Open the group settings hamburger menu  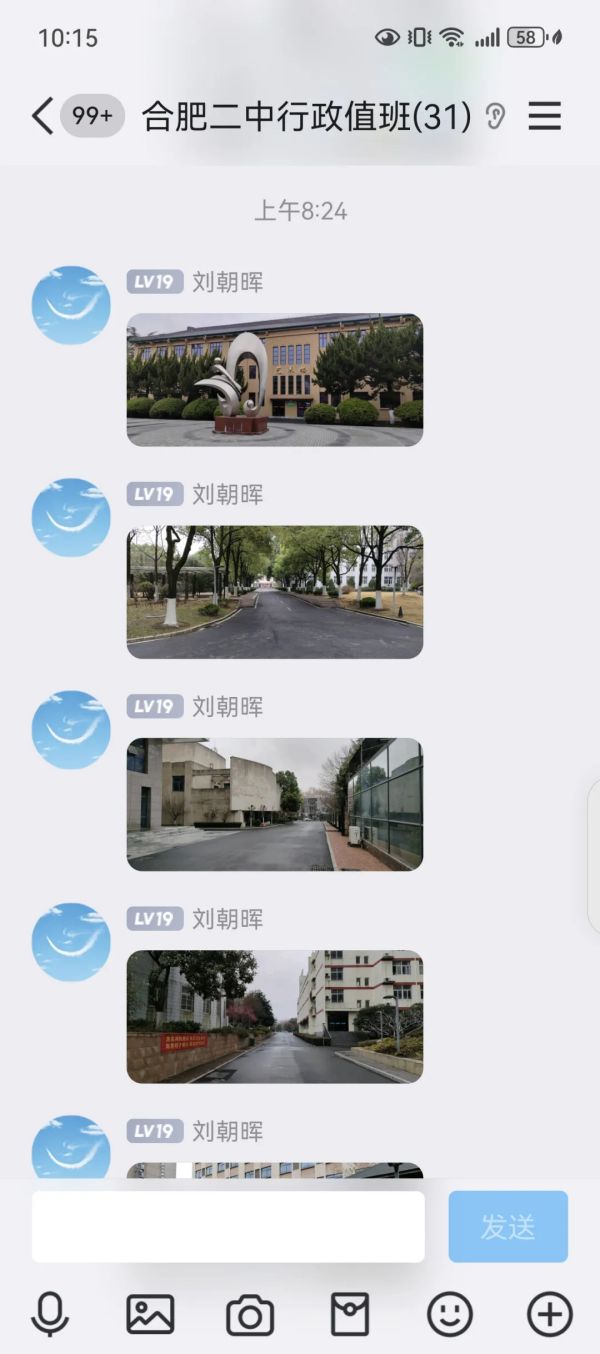point(545,117)
